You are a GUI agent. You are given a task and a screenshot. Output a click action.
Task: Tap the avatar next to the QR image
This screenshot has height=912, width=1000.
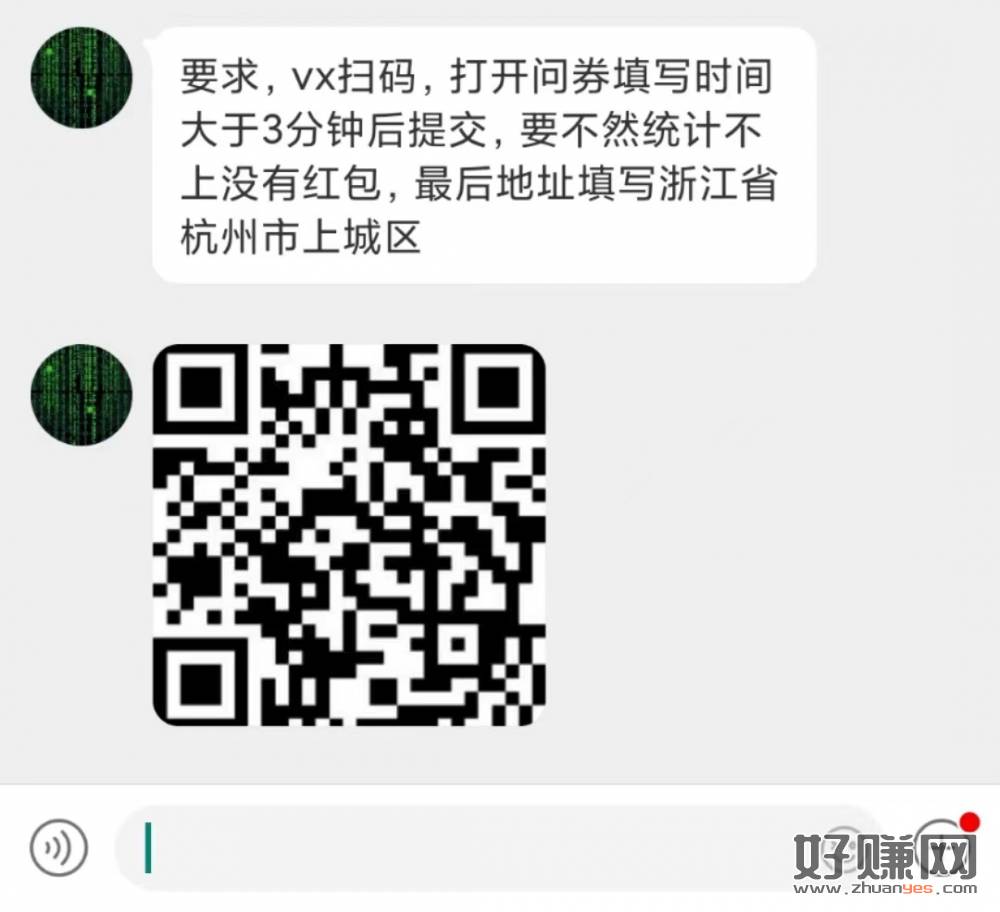click(x=82, y=395)
